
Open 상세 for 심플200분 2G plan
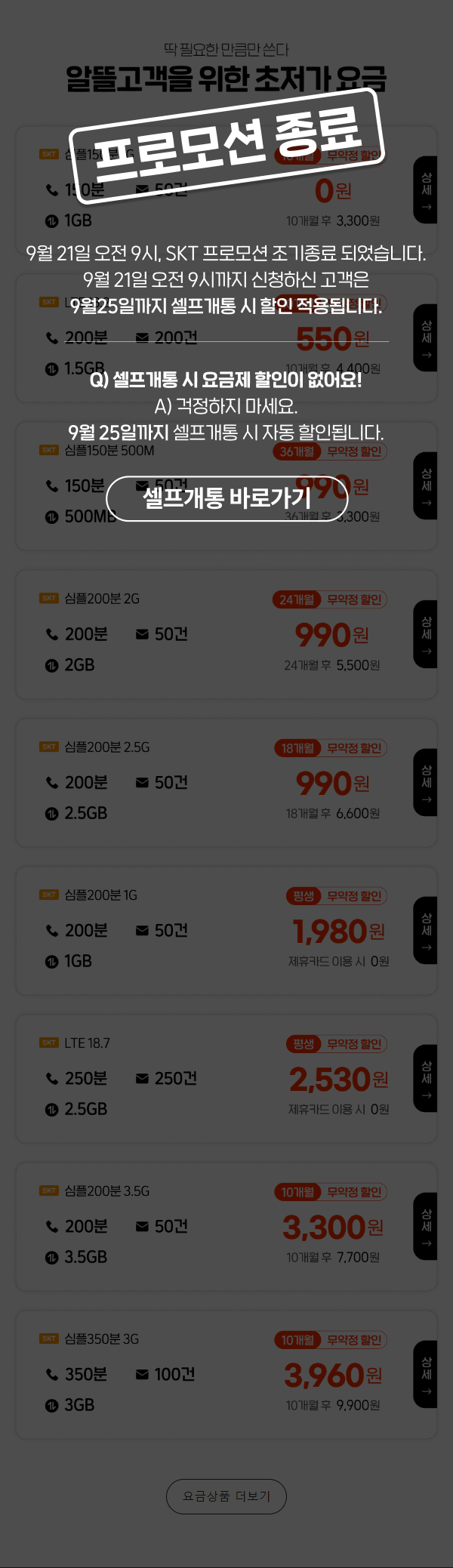pyautogui.click(x=426, y=634)
